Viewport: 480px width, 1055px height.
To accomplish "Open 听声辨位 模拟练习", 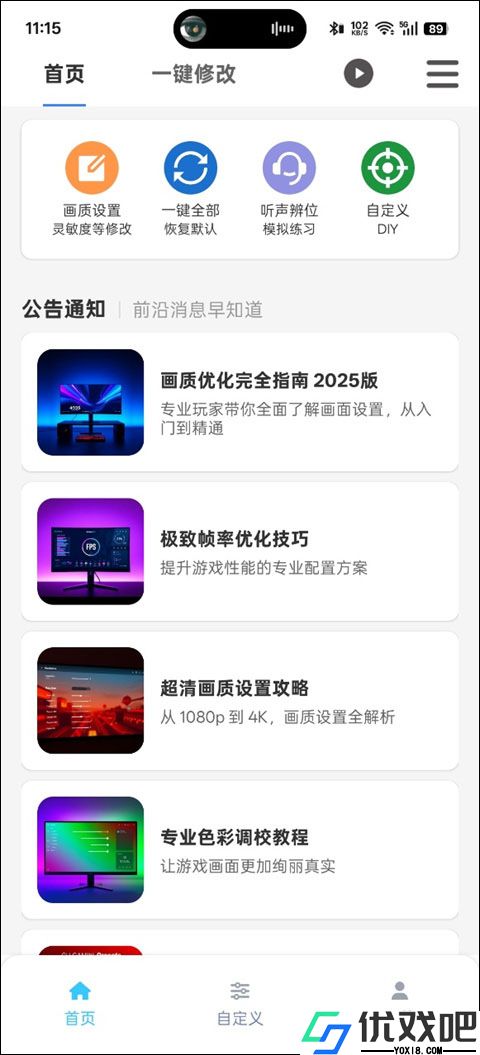I will coord(289,189).
